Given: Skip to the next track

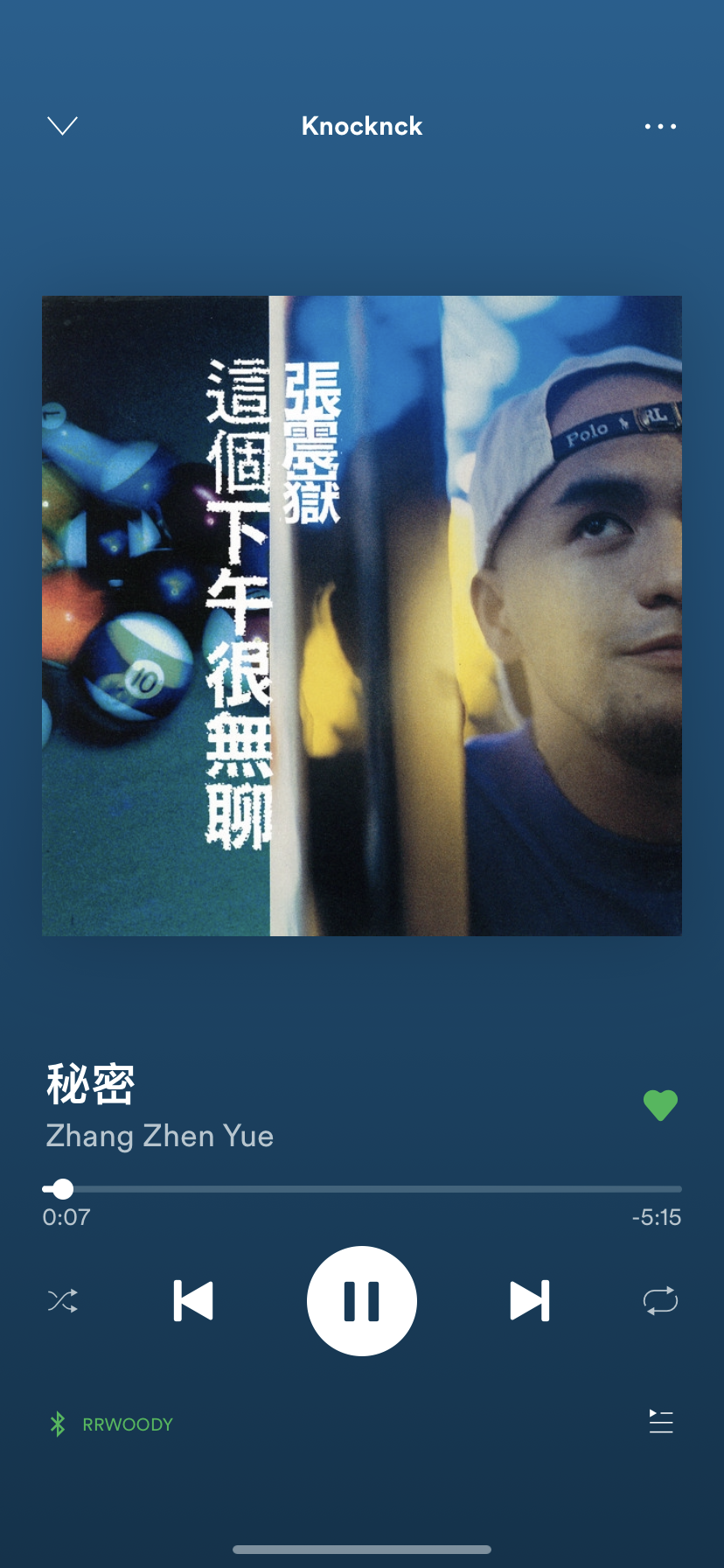Looking at the screenshot, I should (x=530, y=1300).
